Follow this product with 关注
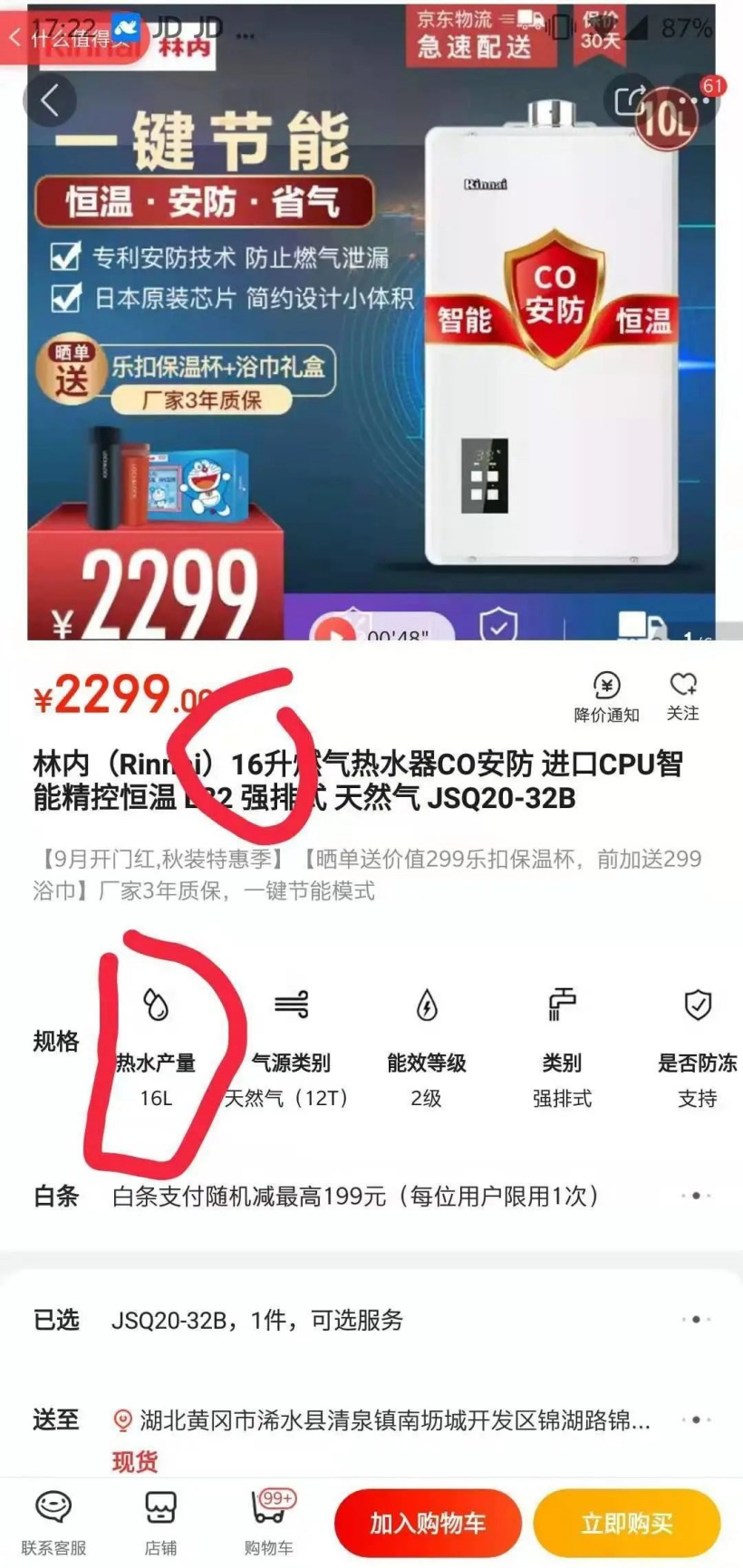The image size is (743, 1568). [682, 697]
